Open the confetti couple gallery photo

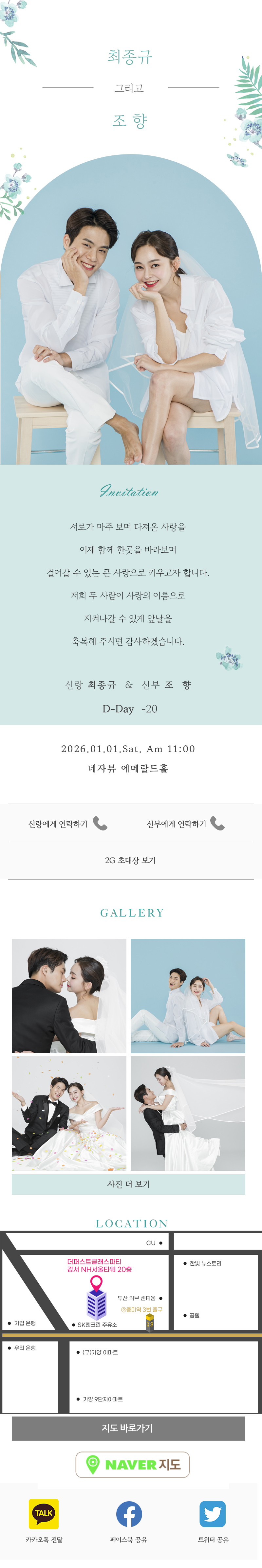coord(69,1113)
